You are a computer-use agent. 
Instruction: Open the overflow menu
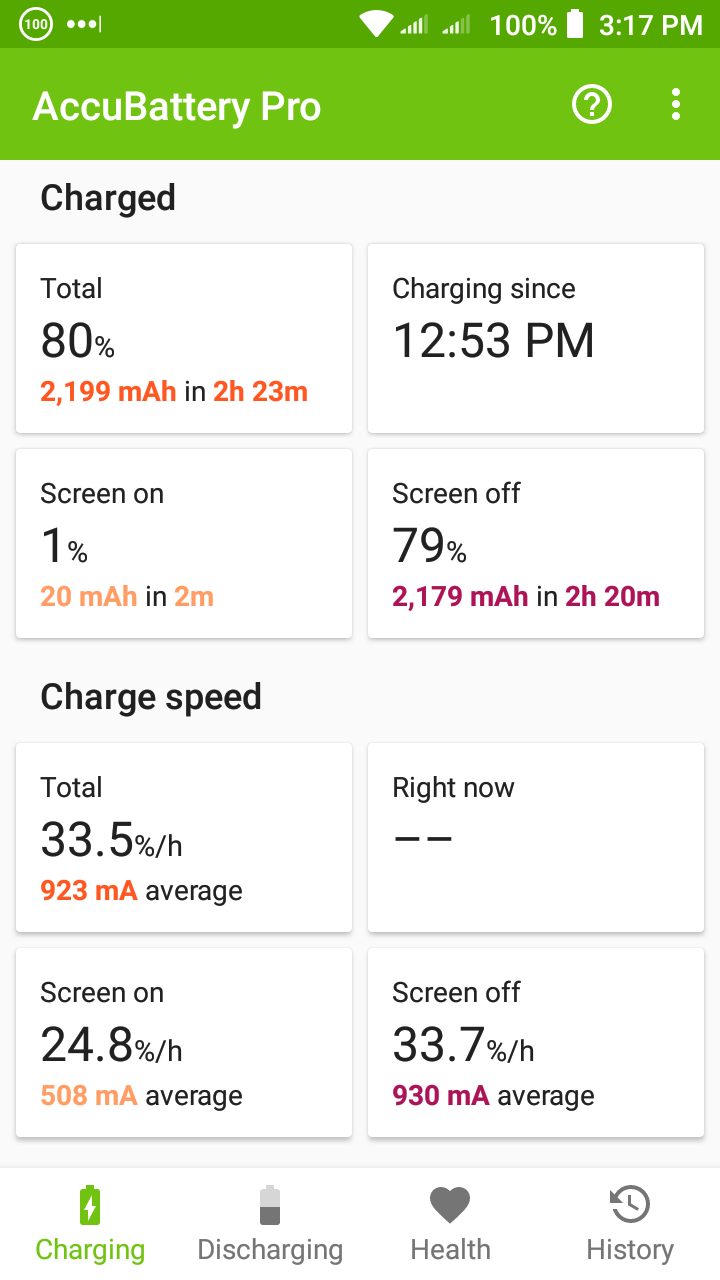point(676,104)
